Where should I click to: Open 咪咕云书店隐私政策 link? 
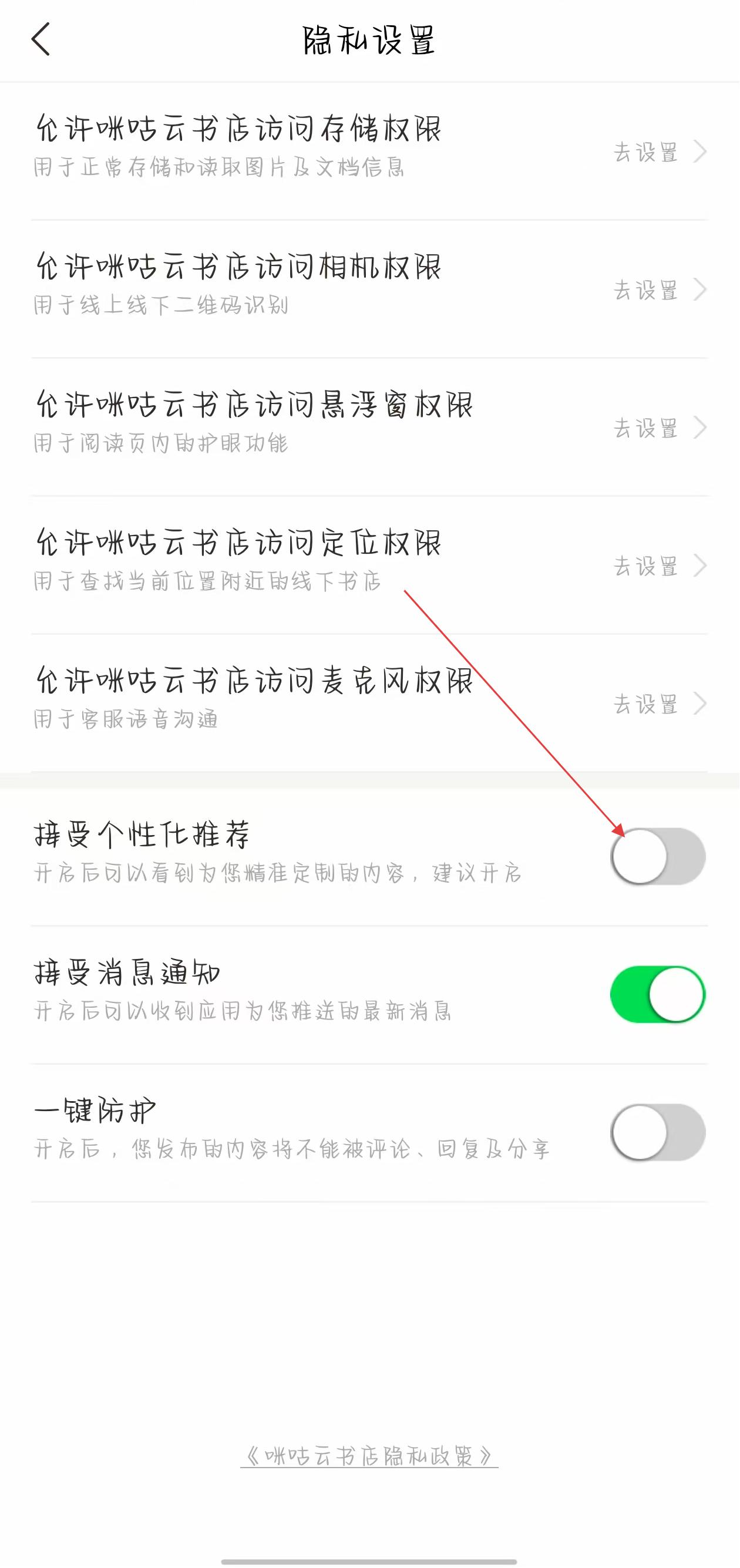point(369,1456)
